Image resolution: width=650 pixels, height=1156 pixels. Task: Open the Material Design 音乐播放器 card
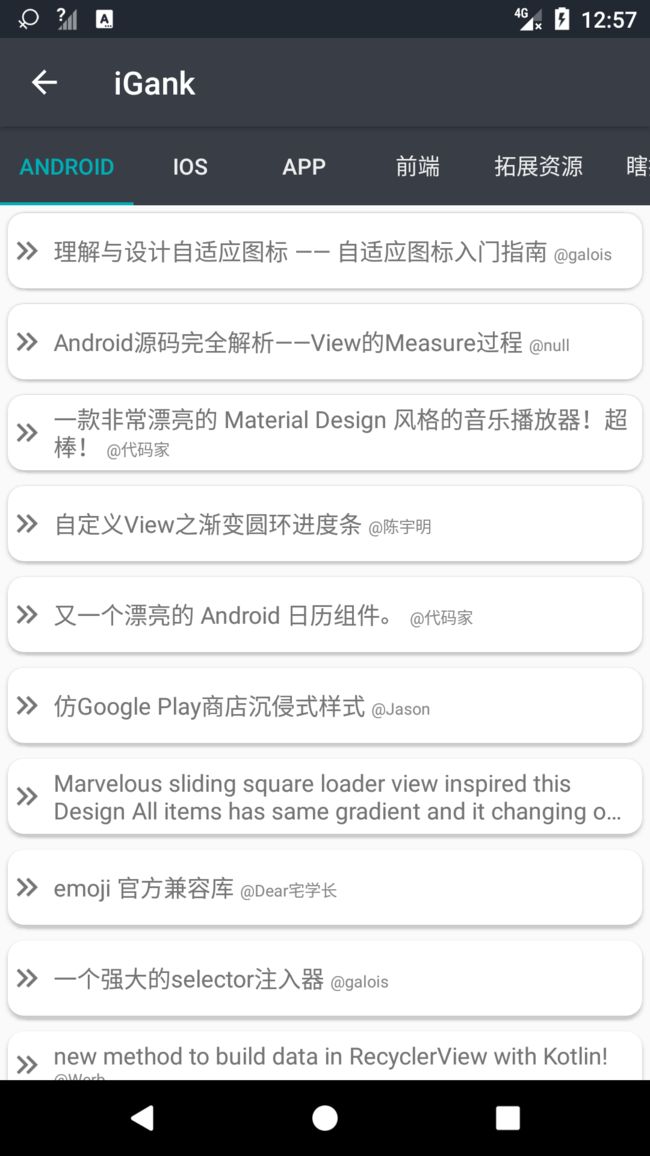[x=325, y=433]
